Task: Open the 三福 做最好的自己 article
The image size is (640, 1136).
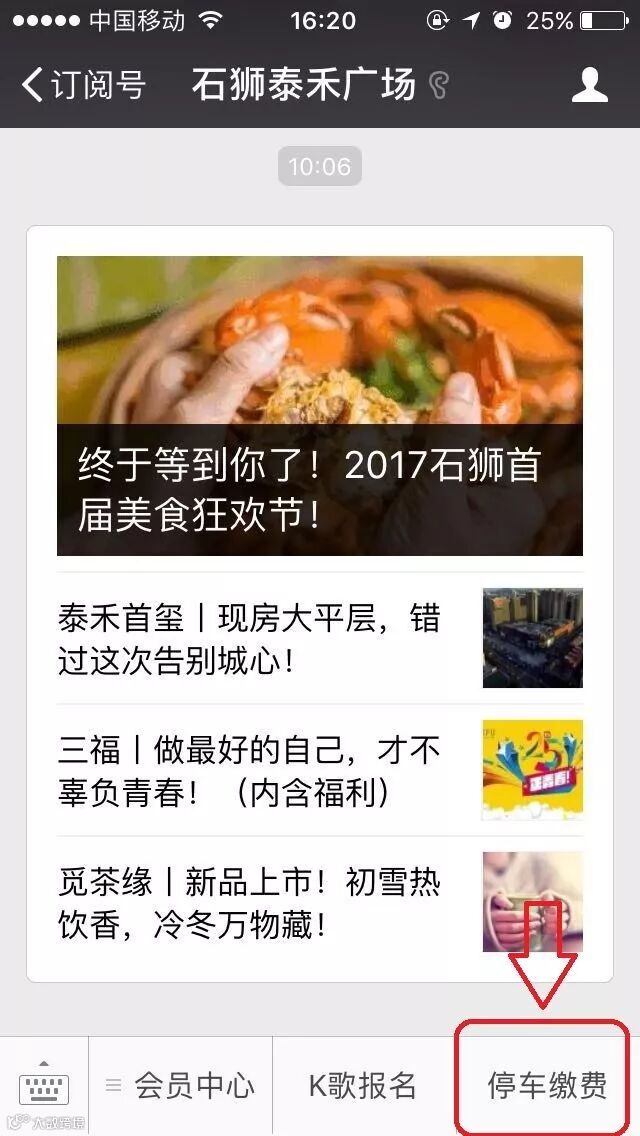Action: 319,770
